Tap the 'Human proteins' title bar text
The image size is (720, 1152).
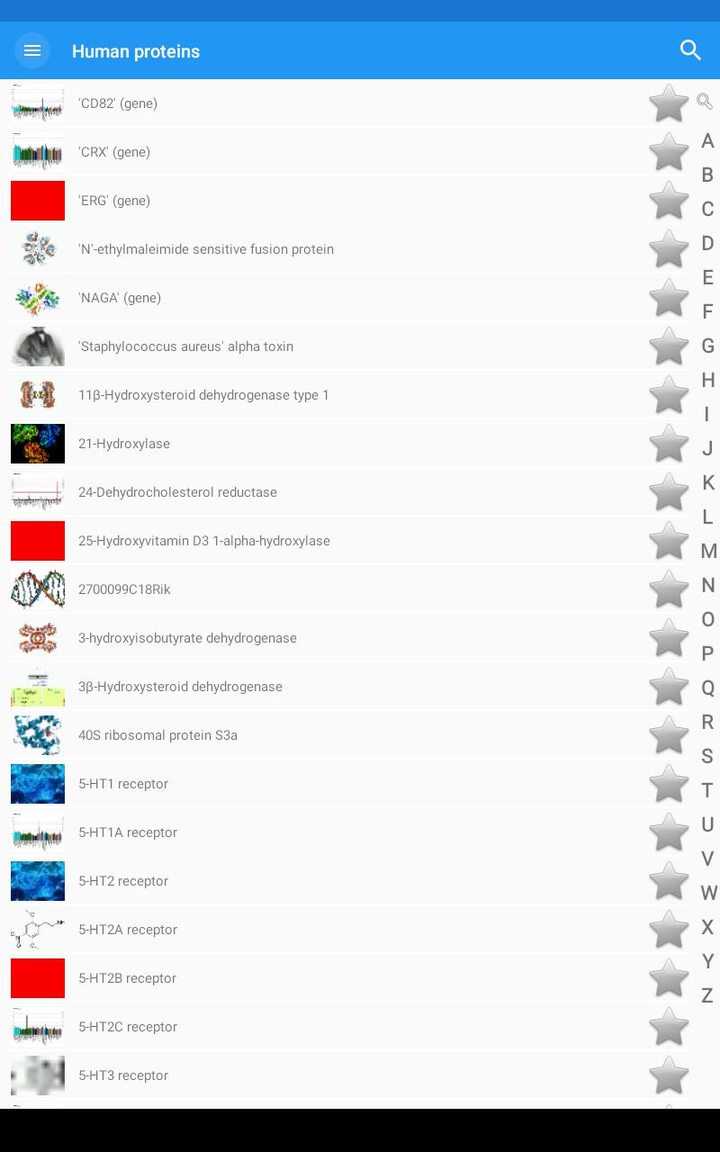point(135,50)
